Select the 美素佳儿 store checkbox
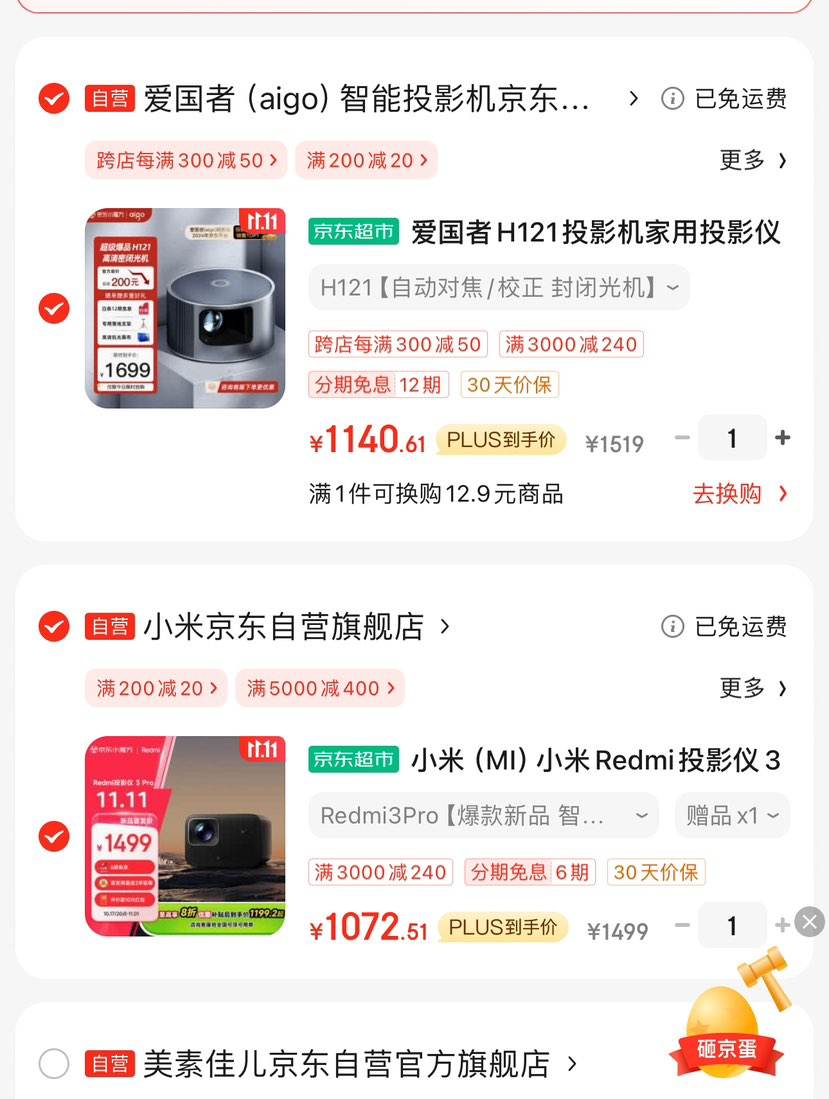Image resolution: width=829 pixels, height=1099 pixels. [x=53, y=1063]
